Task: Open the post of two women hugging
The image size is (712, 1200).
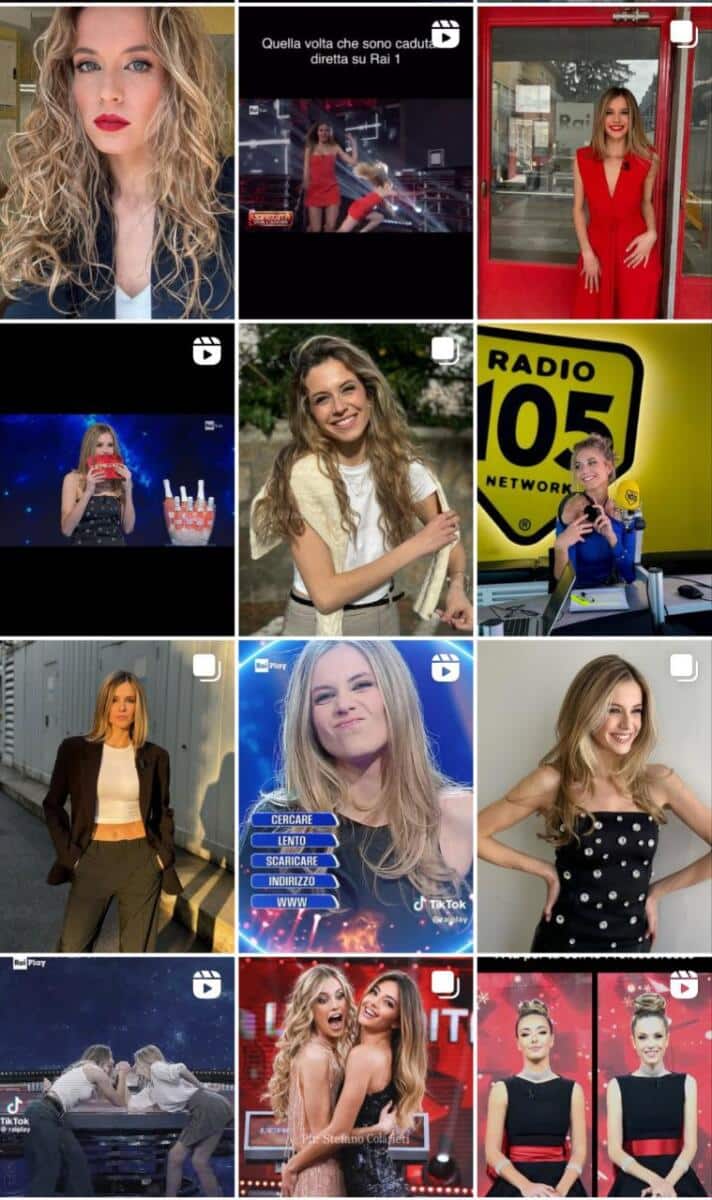Action: point(355,1076)
